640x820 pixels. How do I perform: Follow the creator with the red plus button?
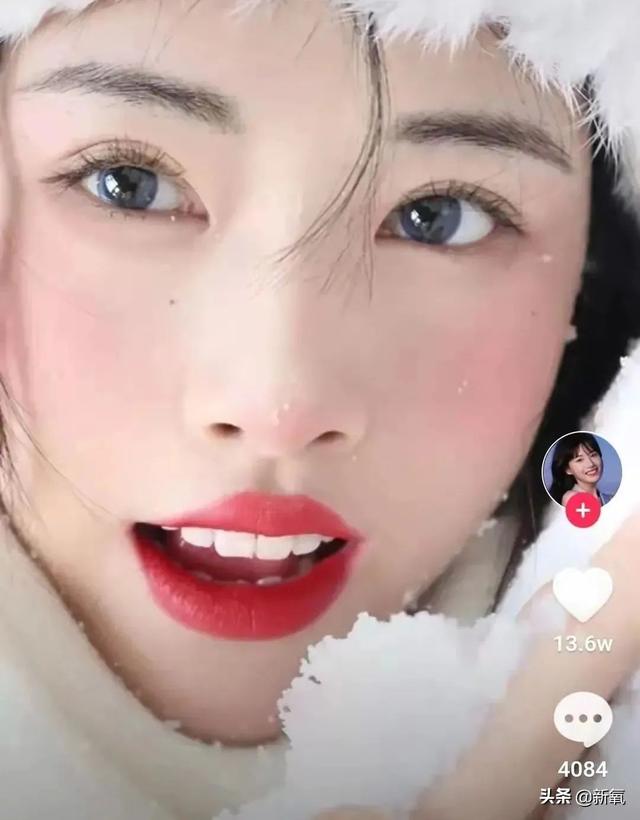click(582, 510)
